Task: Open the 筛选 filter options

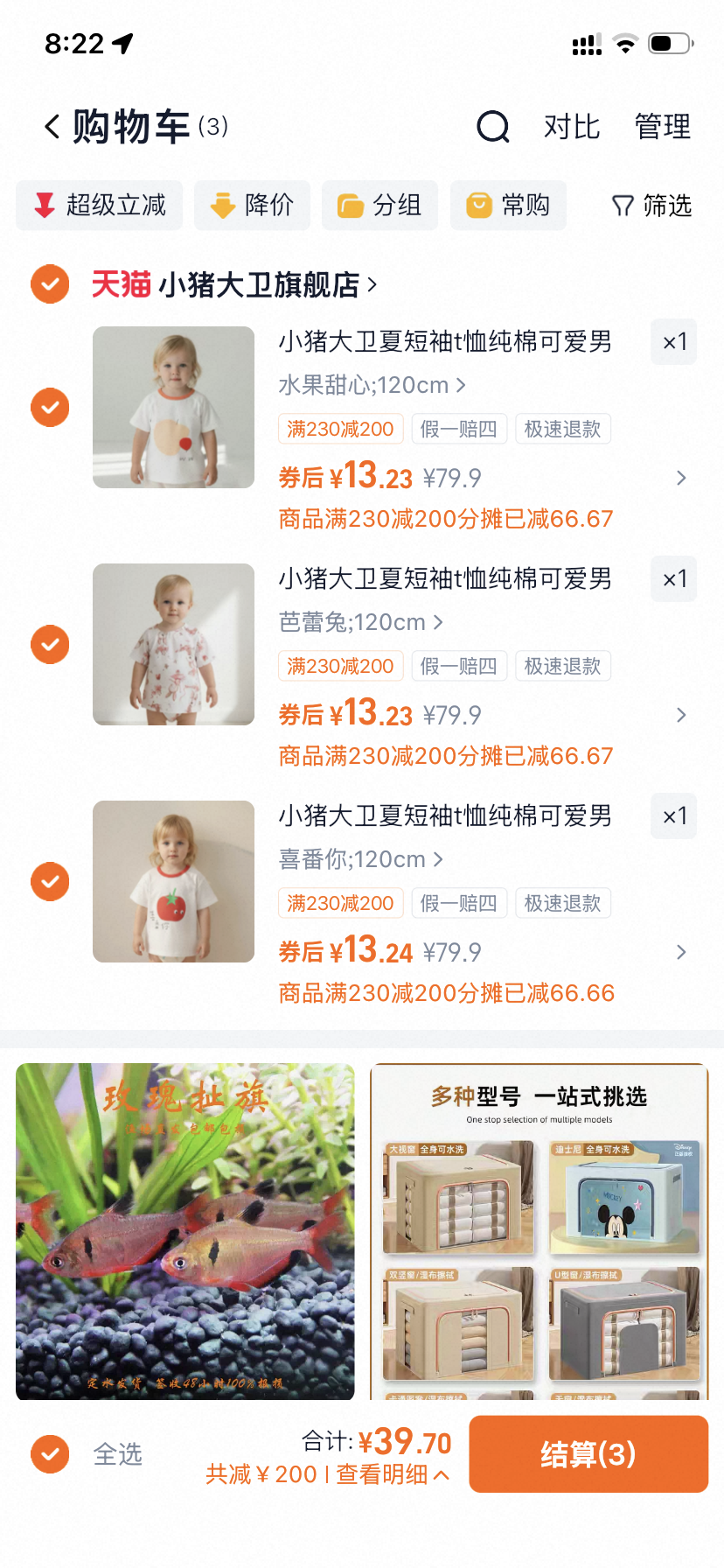Action: click(x=651, y=206)
